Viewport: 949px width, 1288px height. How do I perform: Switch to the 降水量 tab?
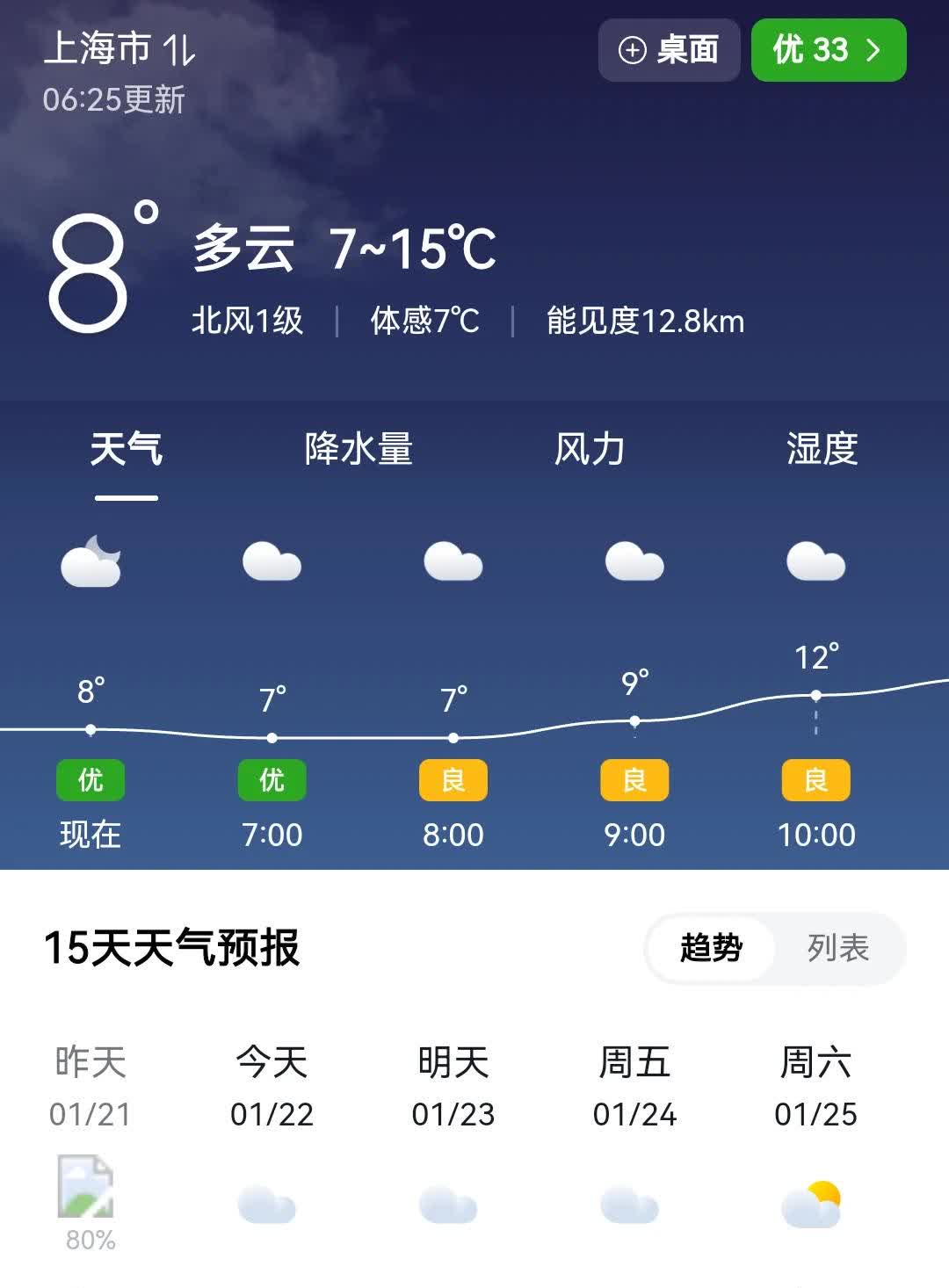click(x=359, y=449)
